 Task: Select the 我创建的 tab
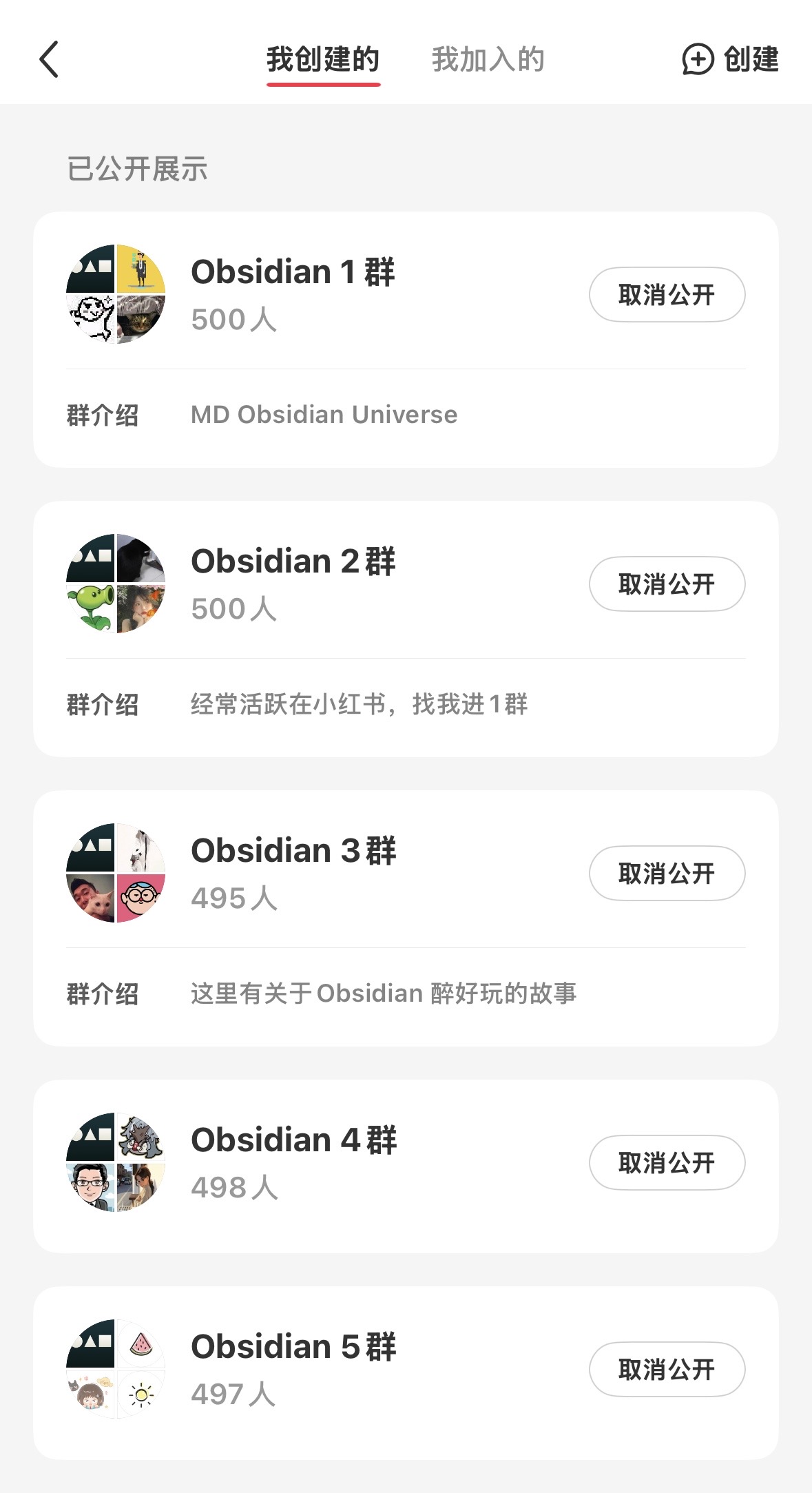pyautogui.click(x=323, y=60)
